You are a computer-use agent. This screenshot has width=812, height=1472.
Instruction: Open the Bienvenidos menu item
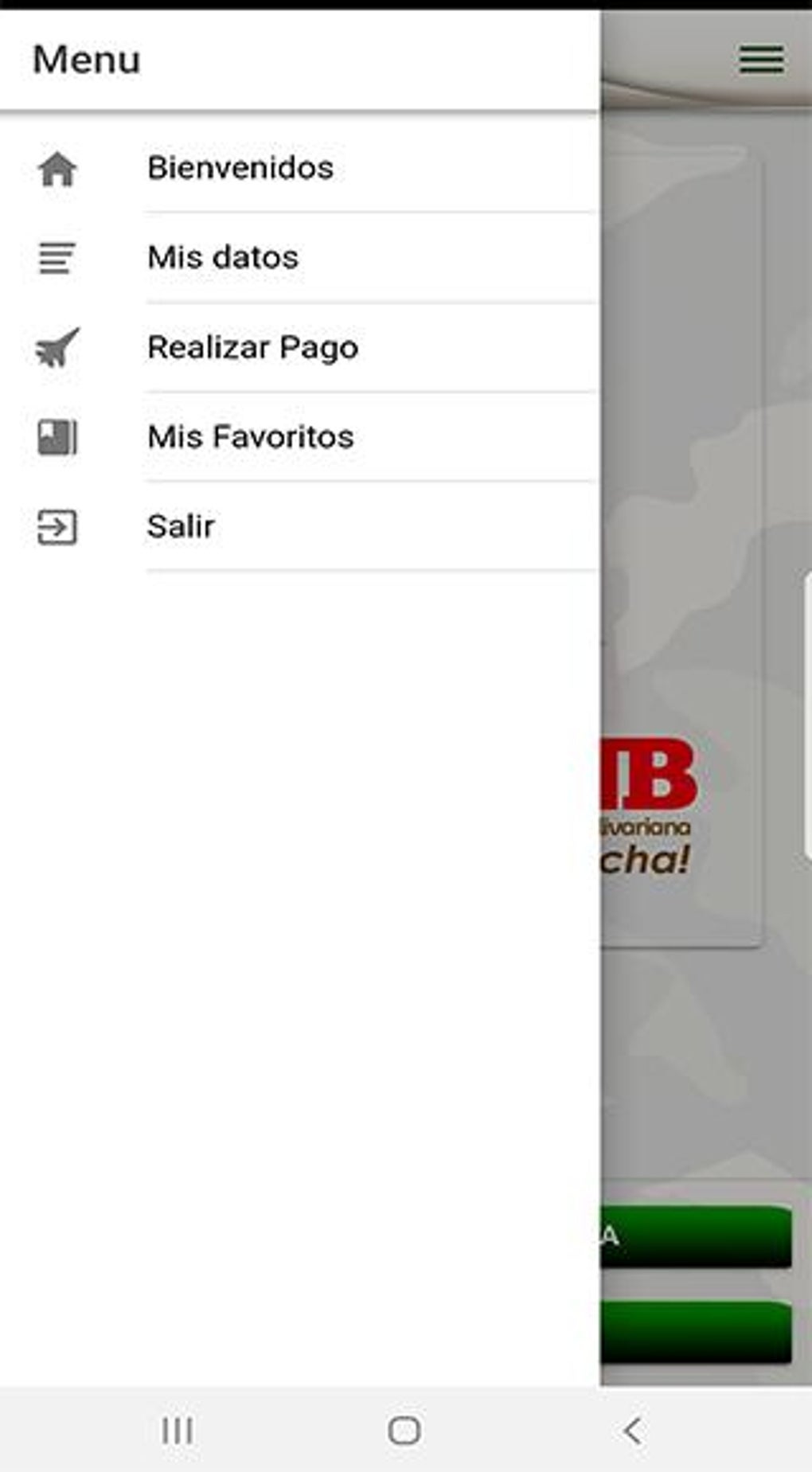click(x=240, y=169)
